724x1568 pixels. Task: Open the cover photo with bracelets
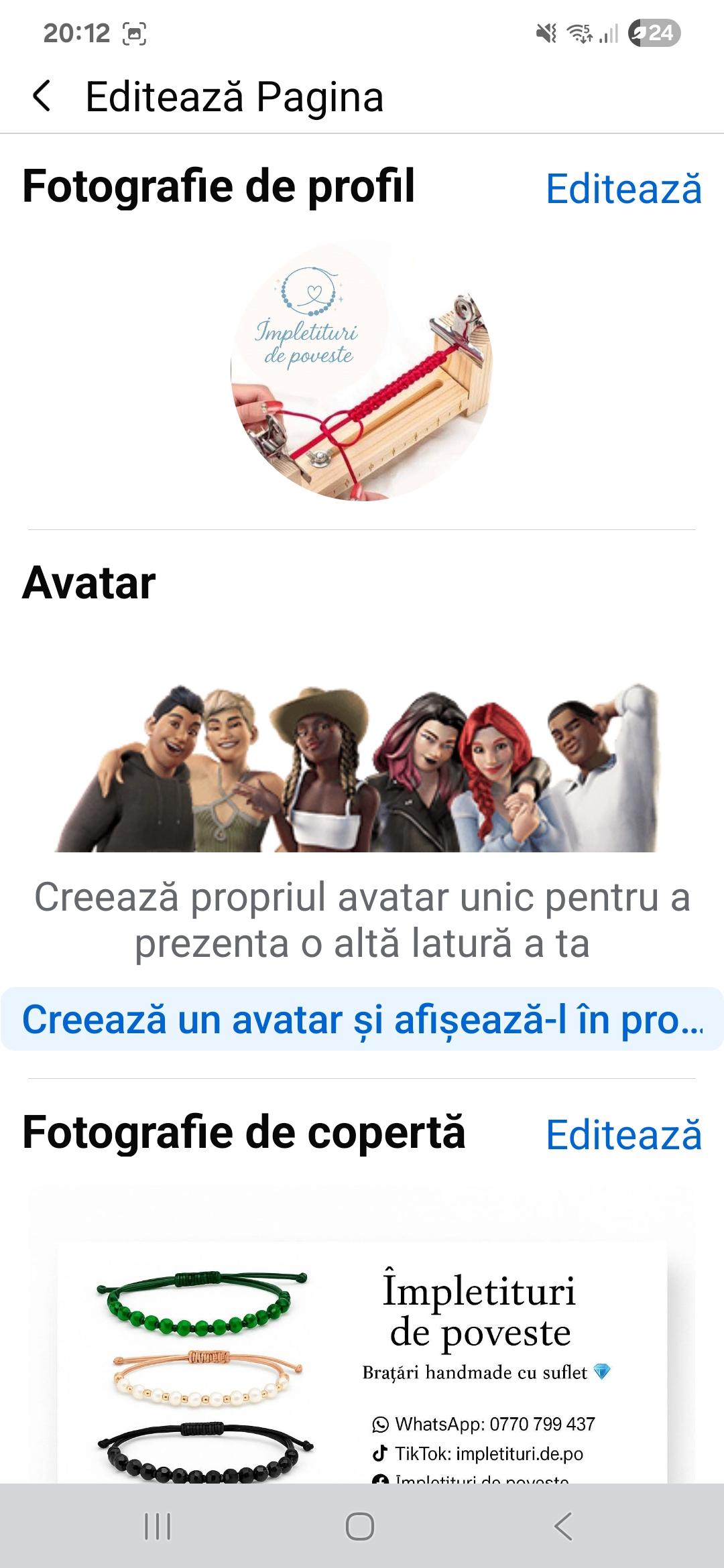pos(362,1360)
